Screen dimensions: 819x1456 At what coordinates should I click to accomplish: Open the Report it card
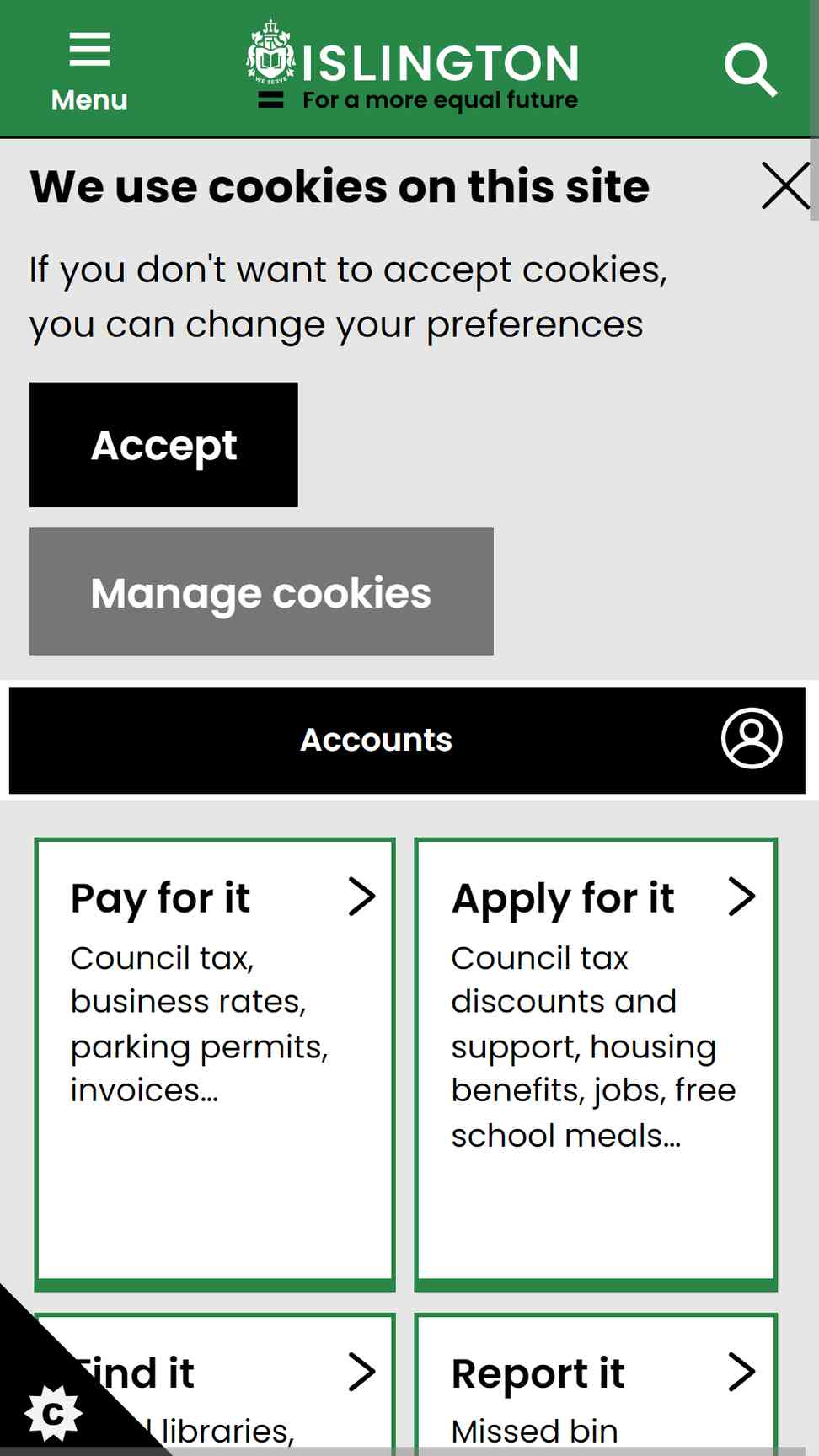click(x=596, y=1384)
